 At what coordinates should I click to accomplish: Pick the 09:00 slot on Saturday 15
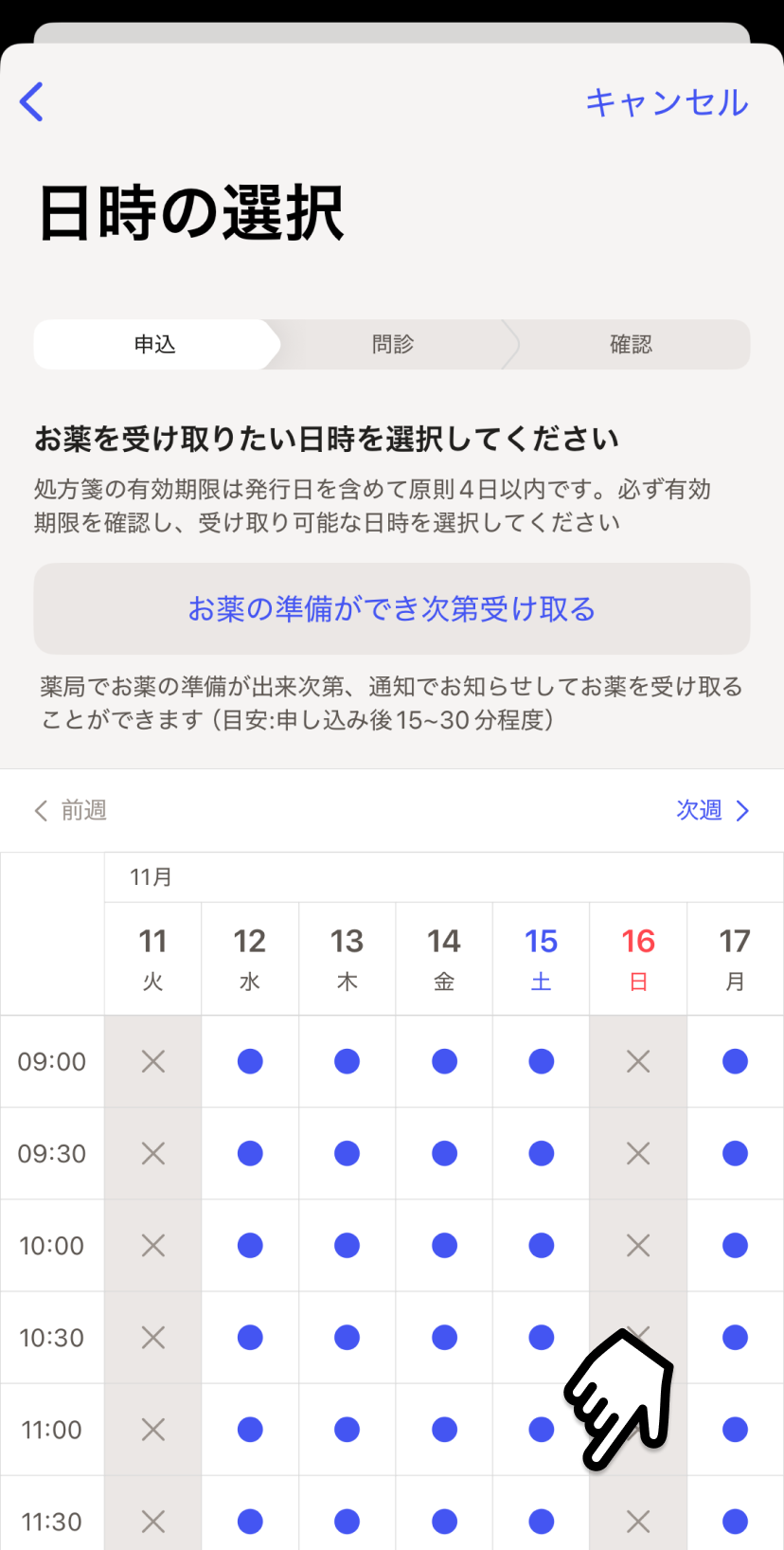click(542, 1061)
